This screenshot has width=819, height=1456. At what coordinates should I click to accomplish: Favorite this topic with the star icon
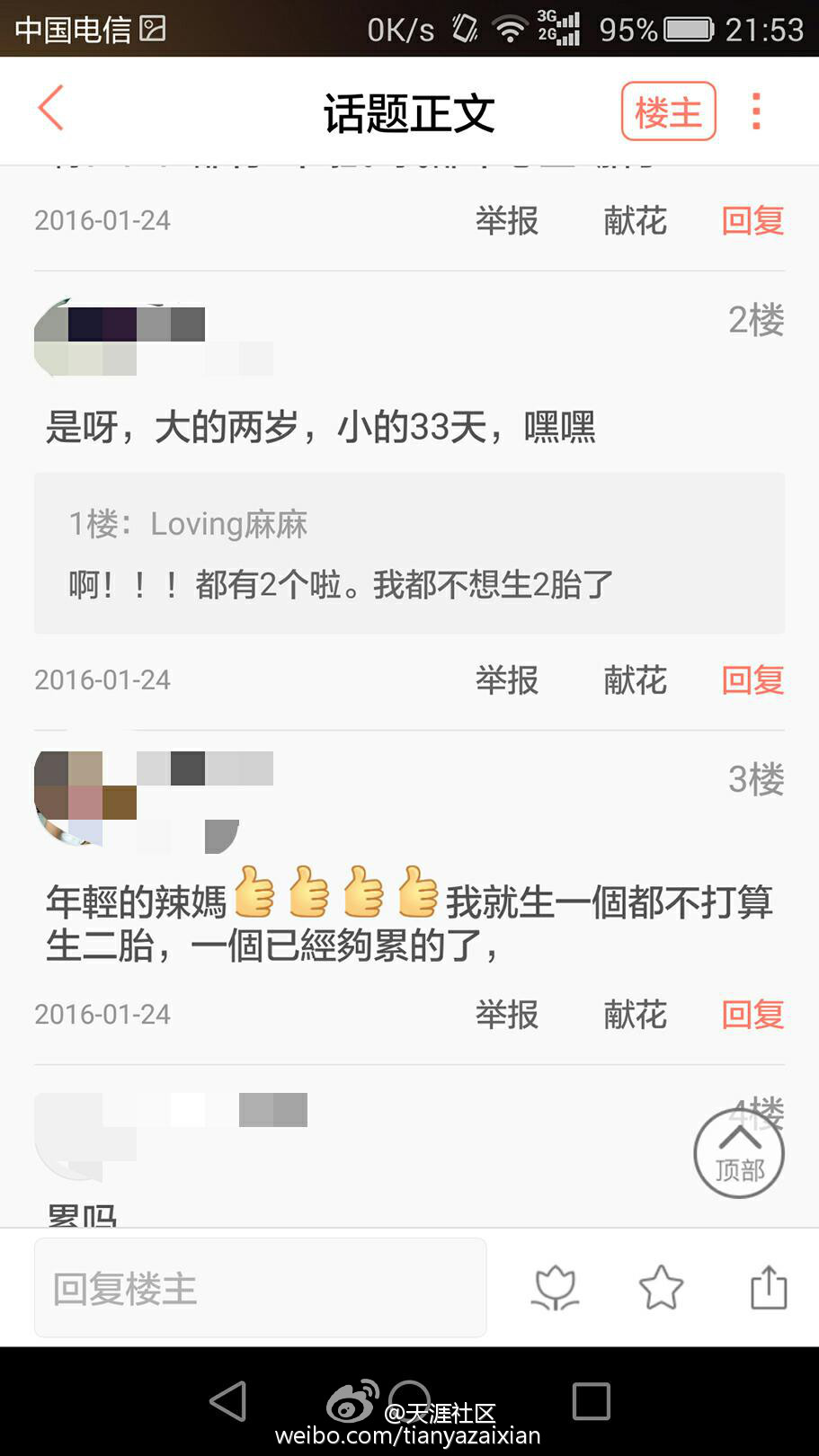point(661,1288)
